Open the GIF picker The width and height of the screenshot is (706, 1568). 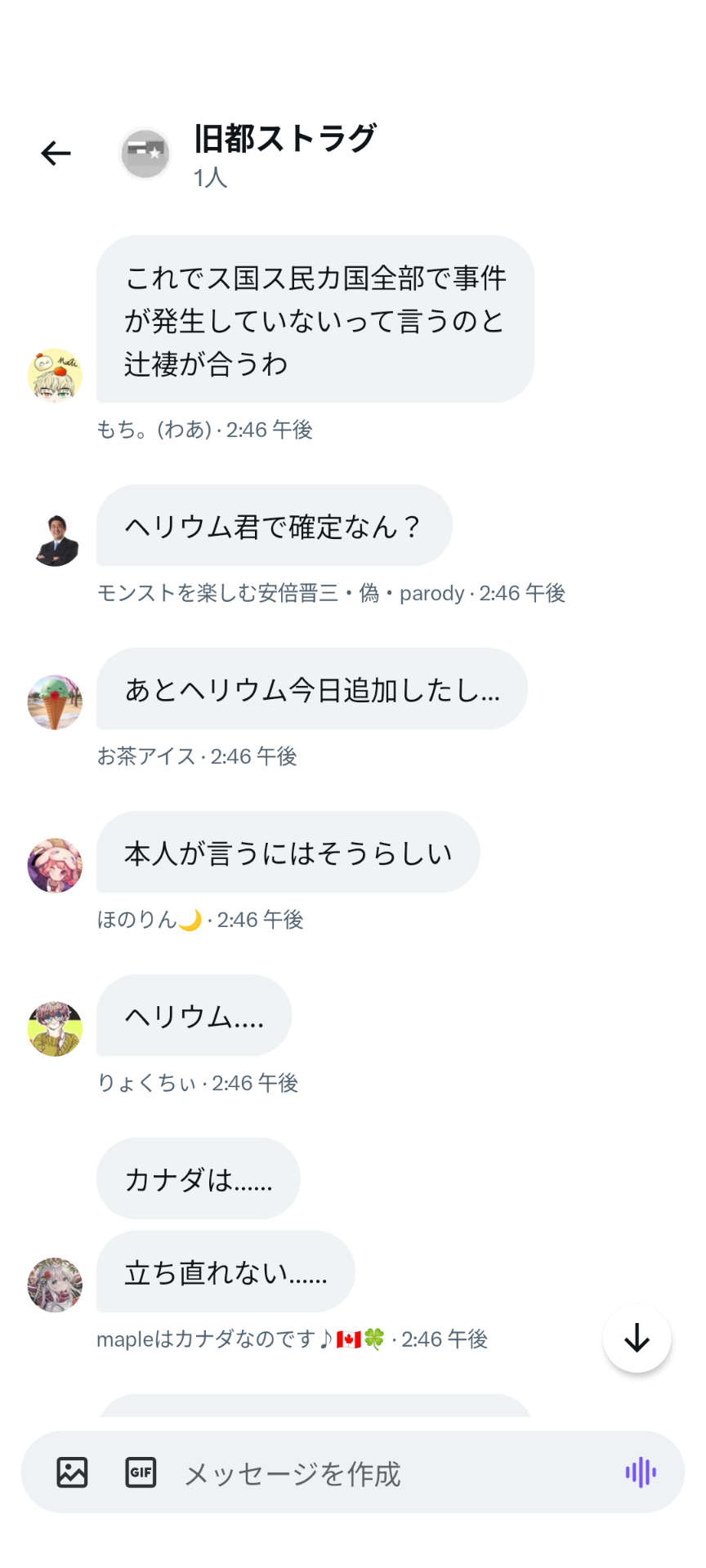tap(141, 1472)
